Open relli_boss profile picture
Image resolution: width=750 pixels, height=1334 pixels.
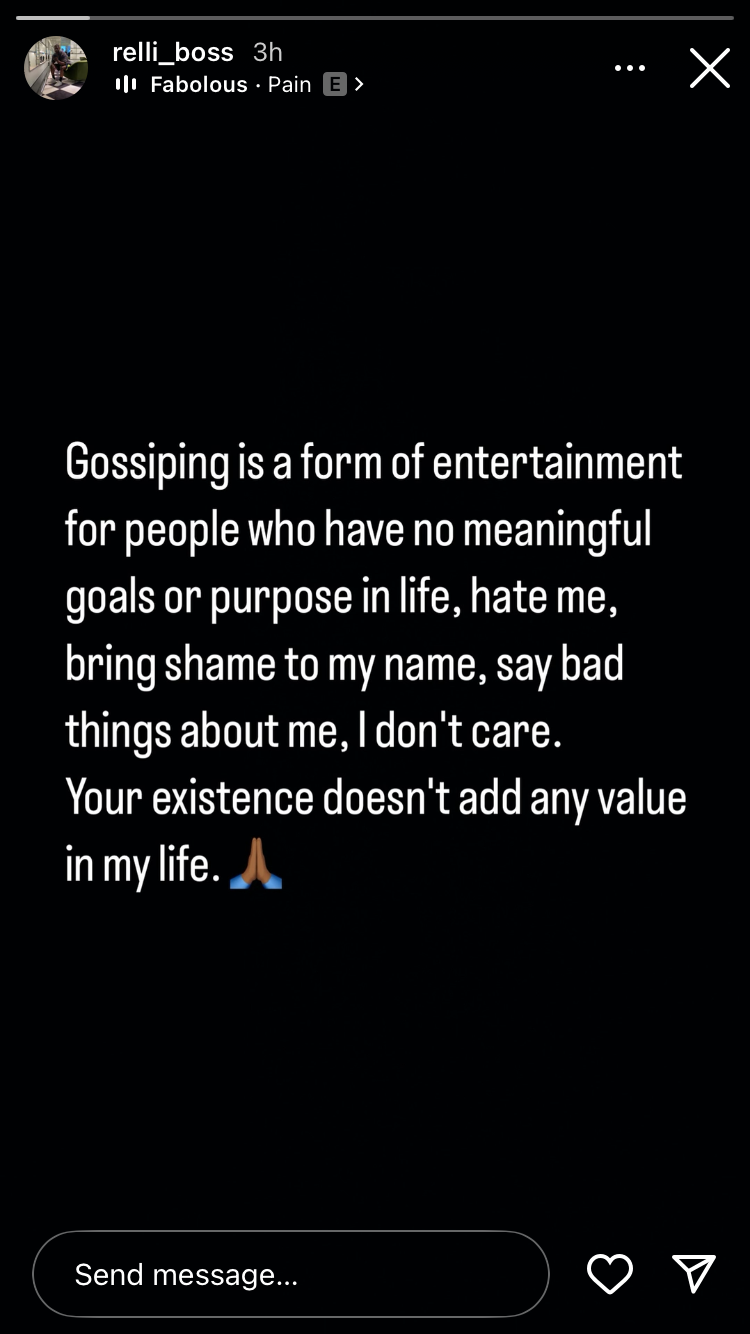point(56,68)
